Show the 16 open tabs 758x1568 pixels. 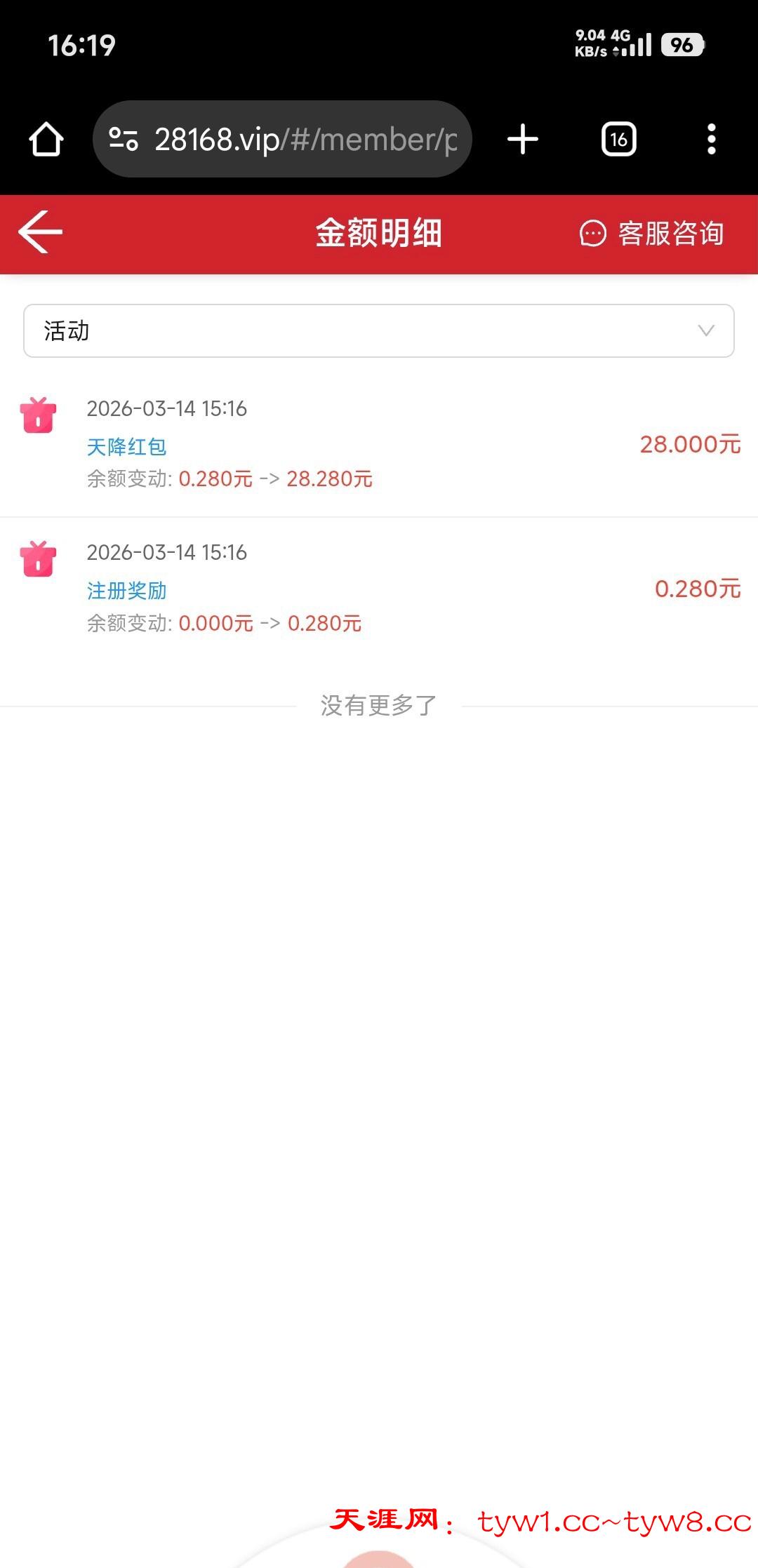point(618,139)
